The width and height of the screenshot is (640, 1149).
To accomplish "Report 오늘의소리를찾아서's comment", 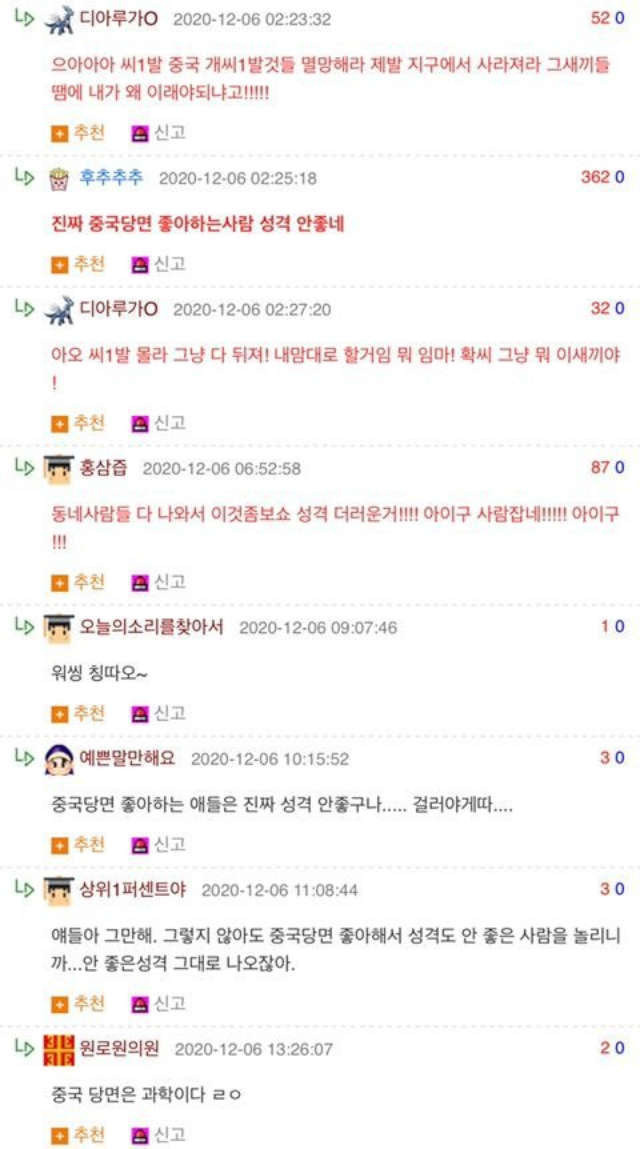I will 158,712.
